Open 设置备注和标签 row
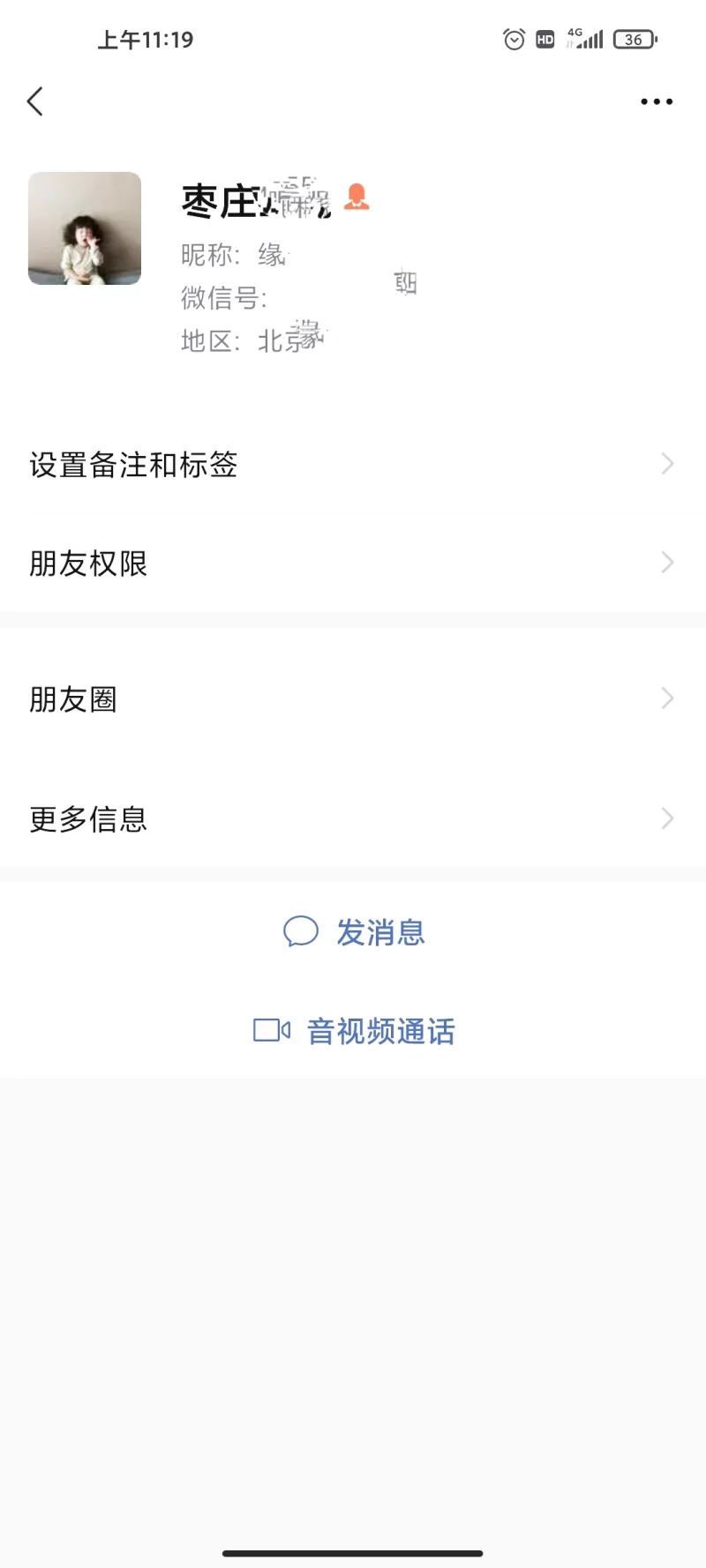The height and width of the screenshot is (1568, 706). pyautogui.click(x=353, y=465)
